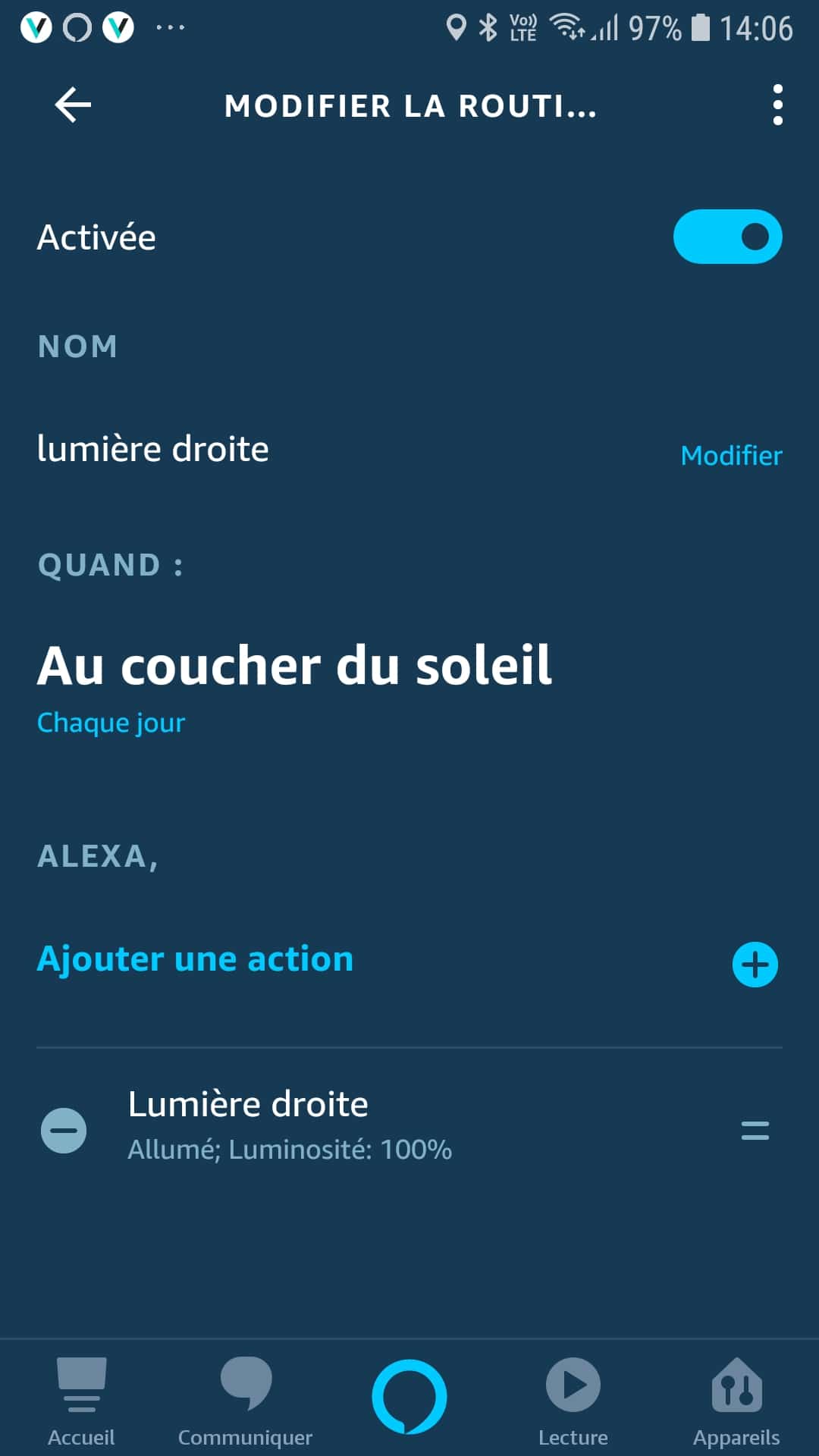Image resolution: width=819 pixels, height=1456 pixels.
Task: Open the three-dot overflow menu
Action: click(x=777, y=105)
